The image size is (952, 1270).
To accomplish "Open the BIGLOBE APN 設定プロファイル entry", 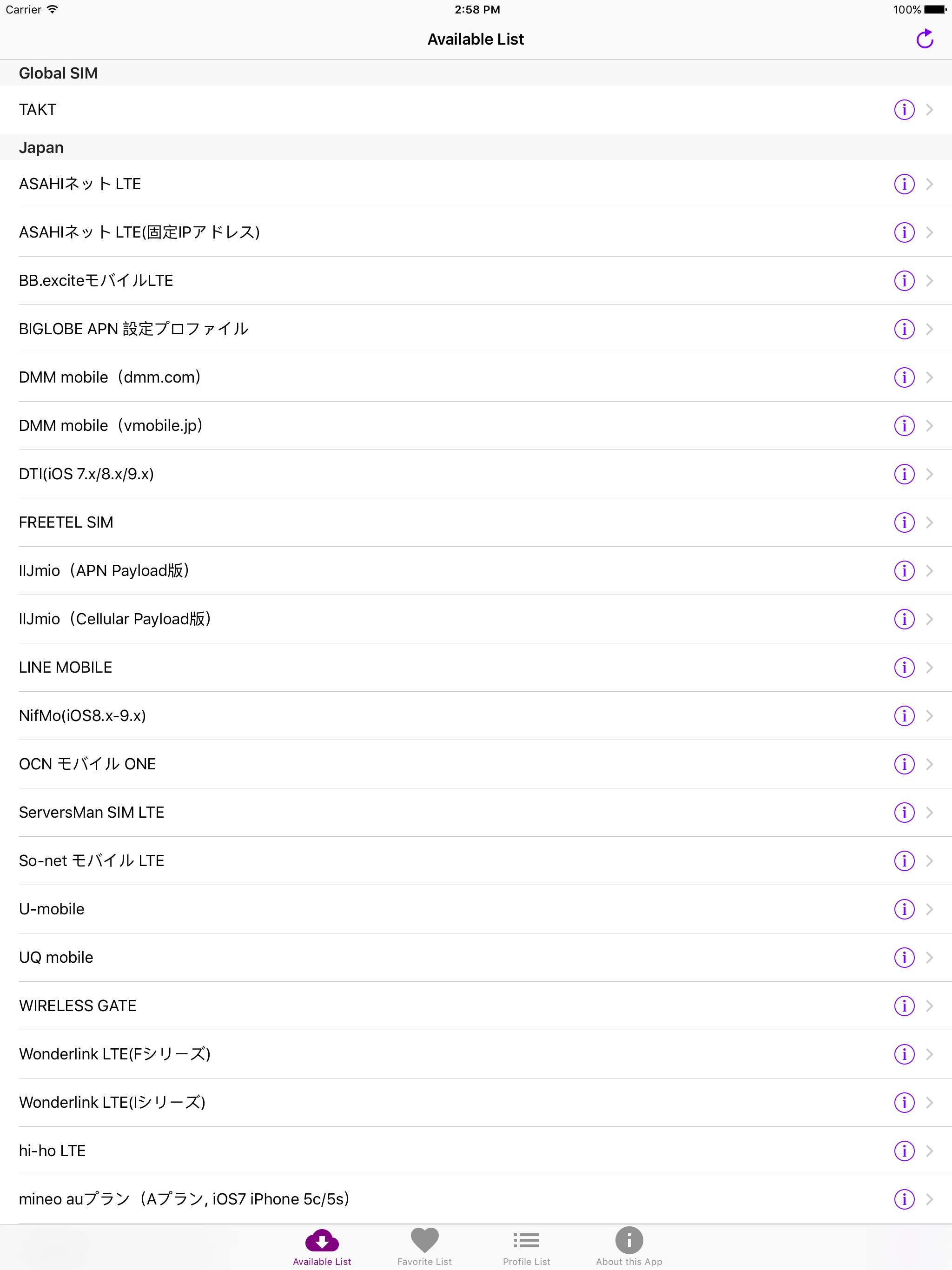I will (402, 329).
